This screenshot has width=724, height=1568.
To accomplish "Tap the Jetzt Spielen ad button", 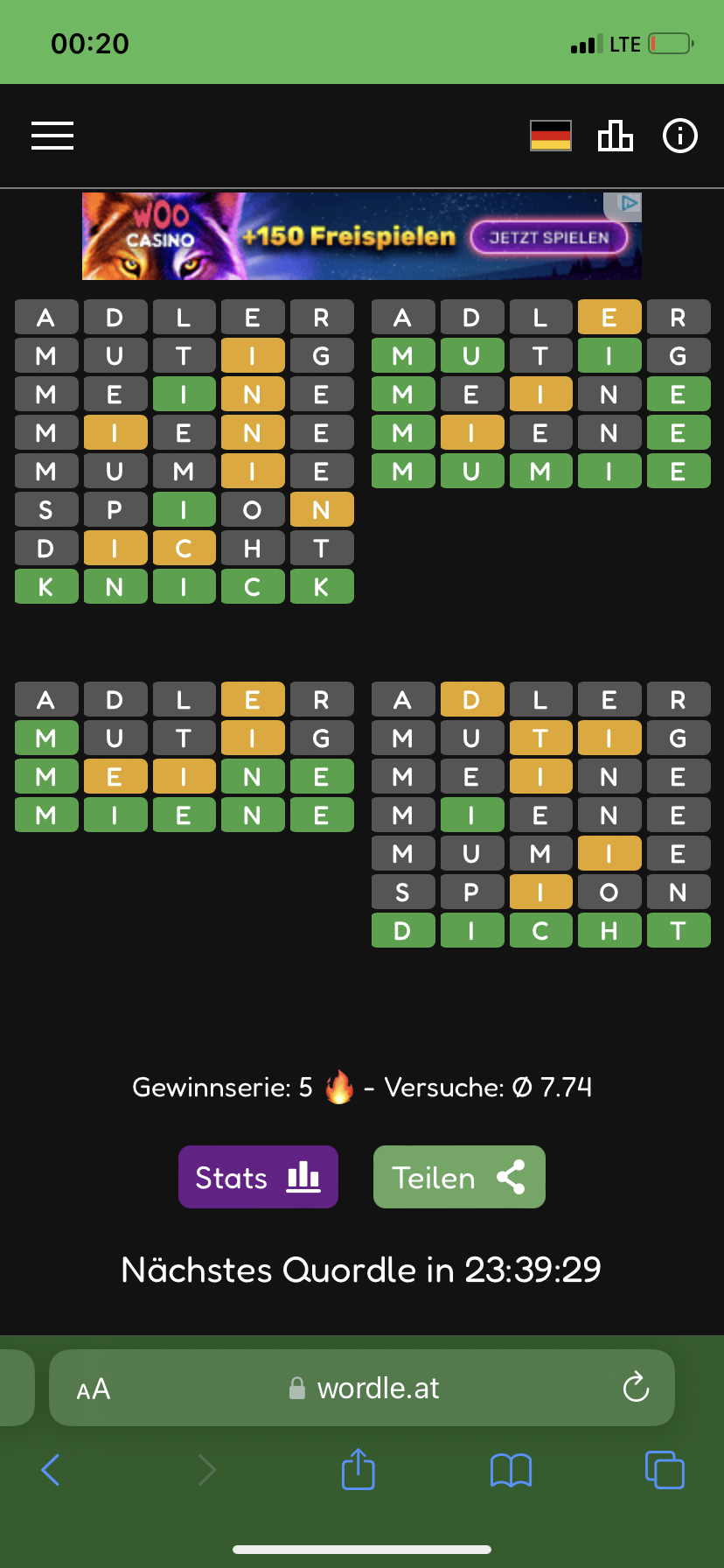I will tap(549, 237).
